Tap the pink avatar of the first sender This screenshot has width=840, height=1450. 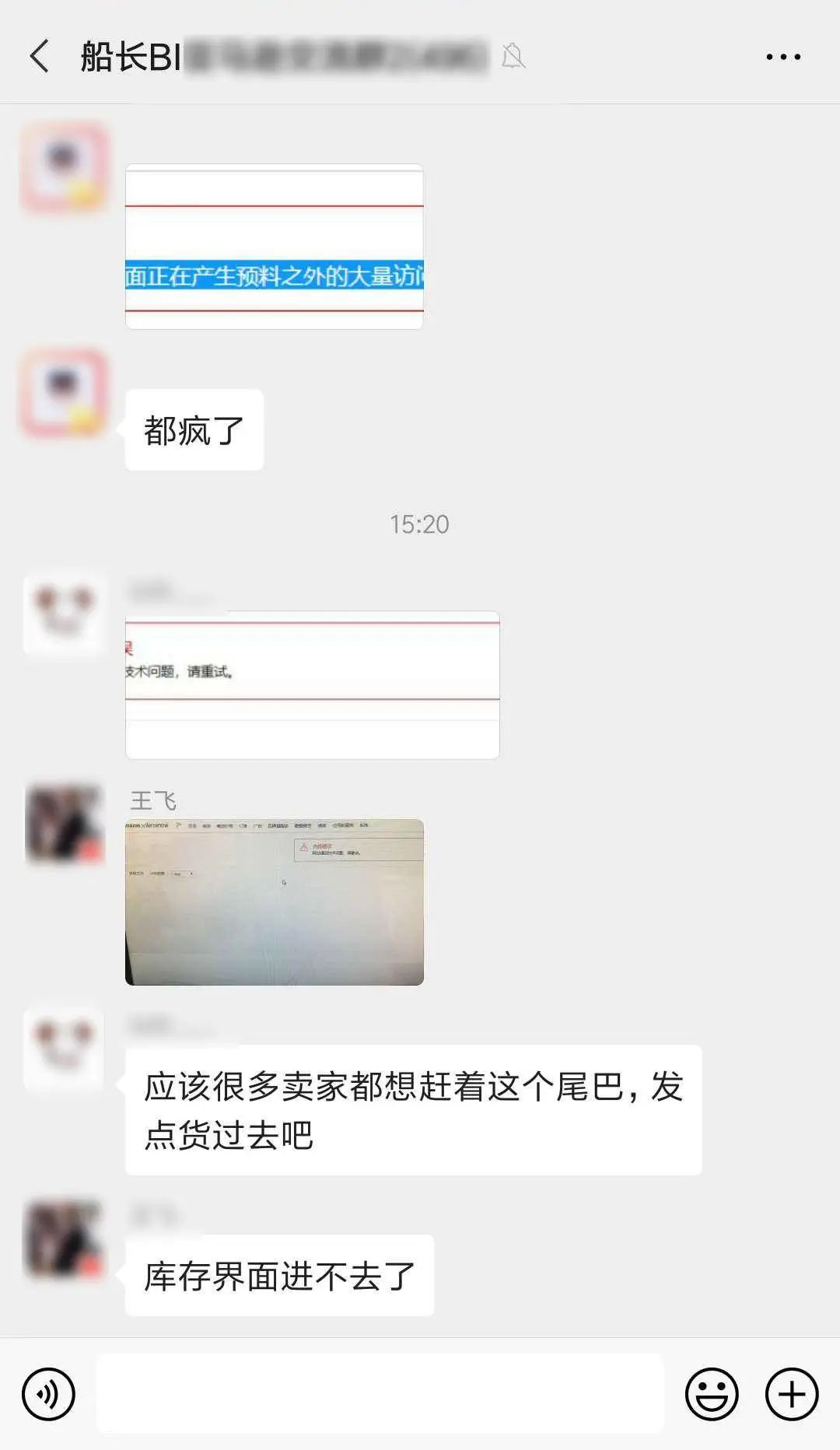[66, 166]
